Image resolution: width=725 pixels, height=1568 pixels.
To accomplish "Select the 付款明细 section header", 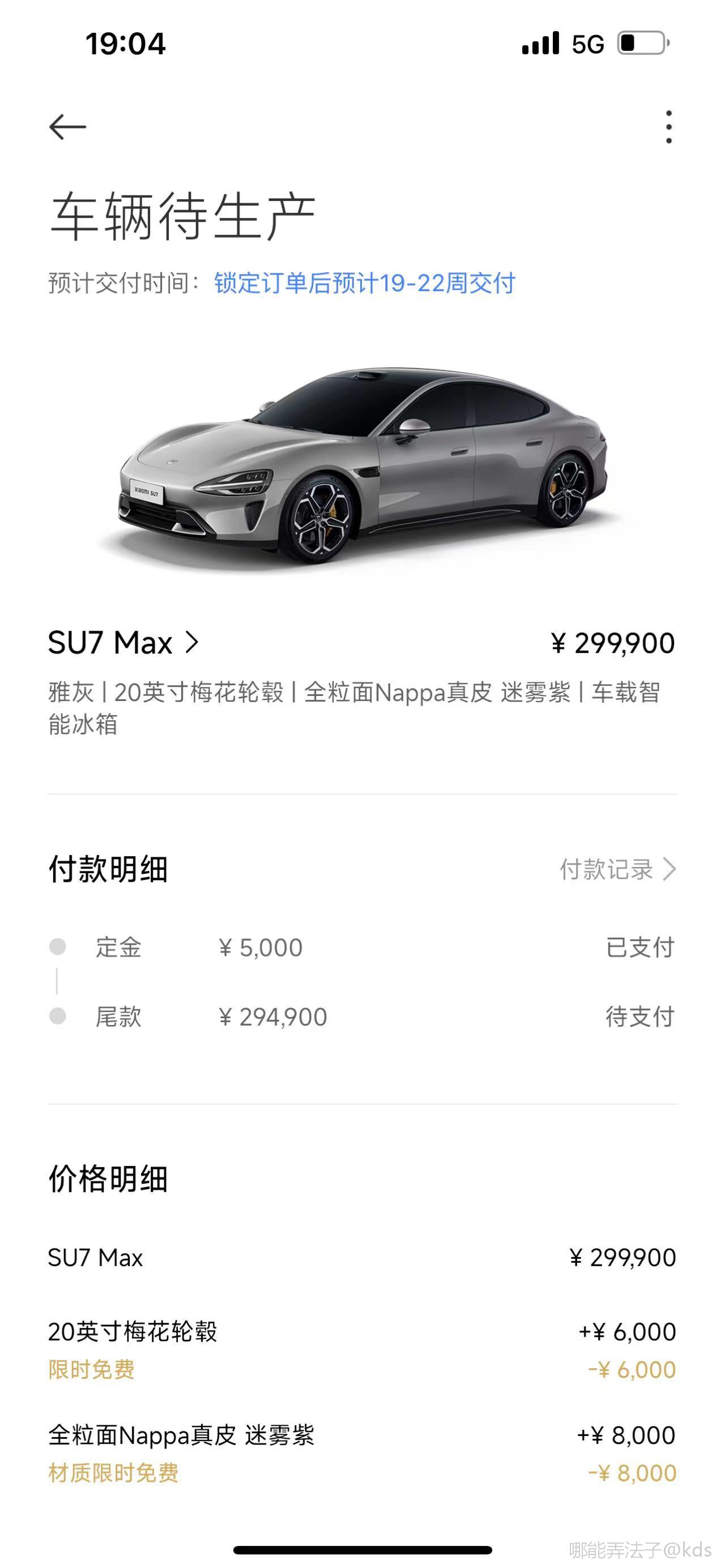I will (109, 871).
